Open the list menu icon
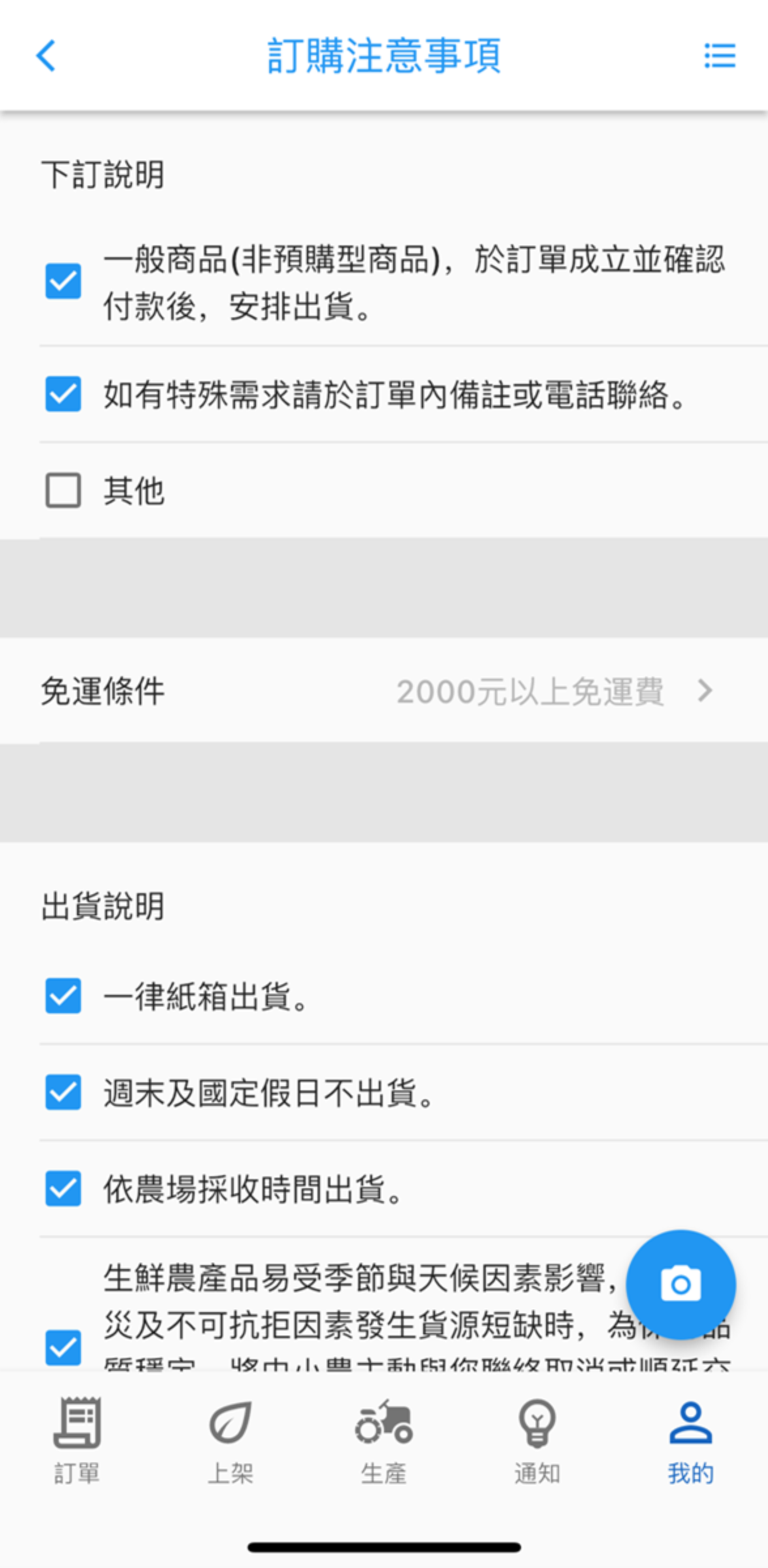This screenshot has height=1568, width=768. pyautogui.click(x=720, y=55)
